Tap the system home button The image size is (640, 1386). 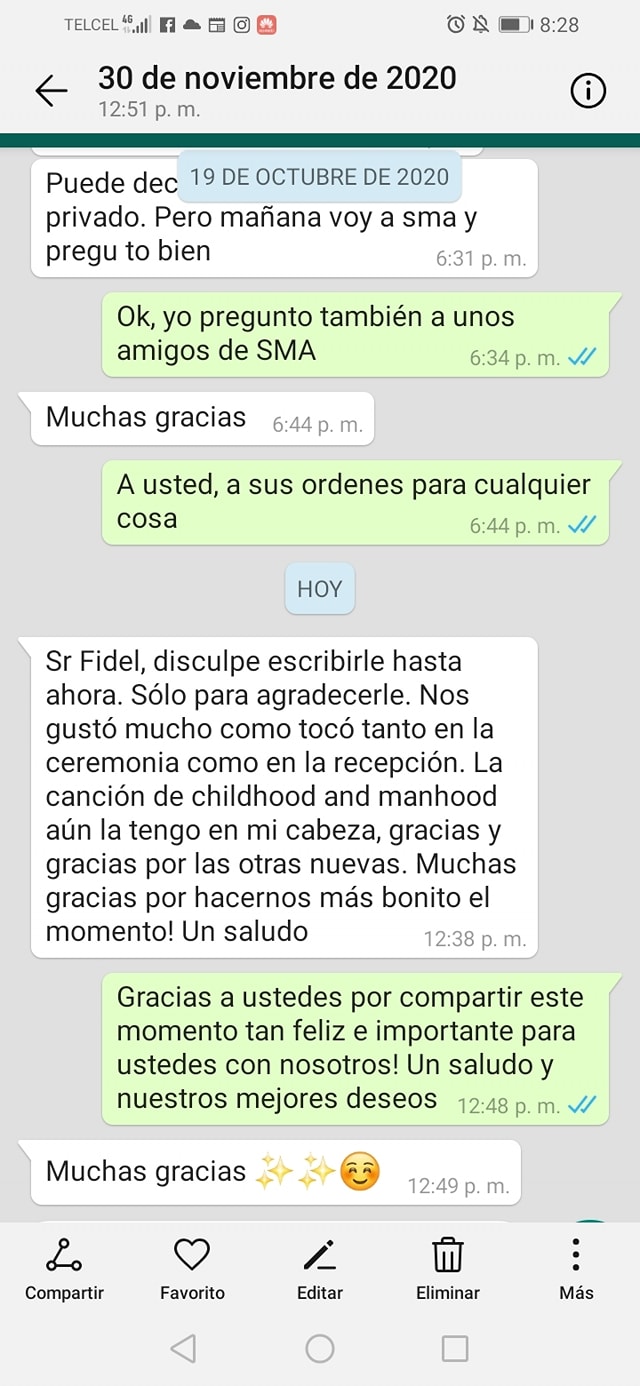click(320, 1348)
